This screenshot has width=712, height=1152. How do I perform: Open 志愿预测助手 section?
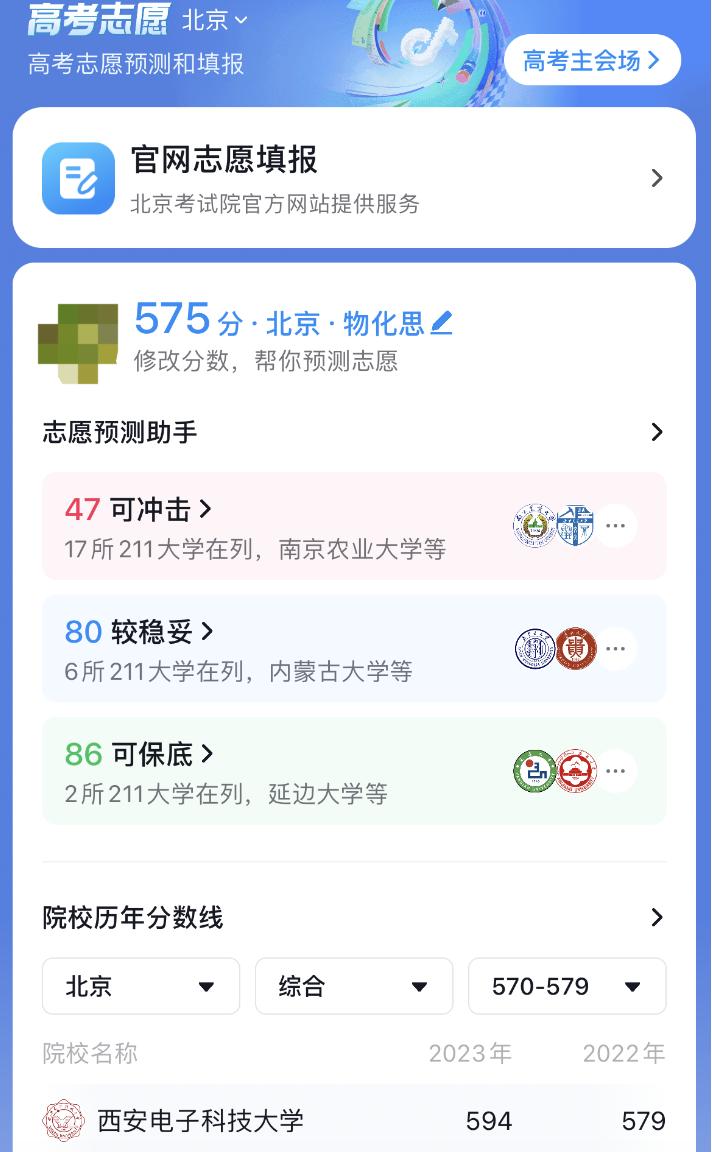[354, 432]
